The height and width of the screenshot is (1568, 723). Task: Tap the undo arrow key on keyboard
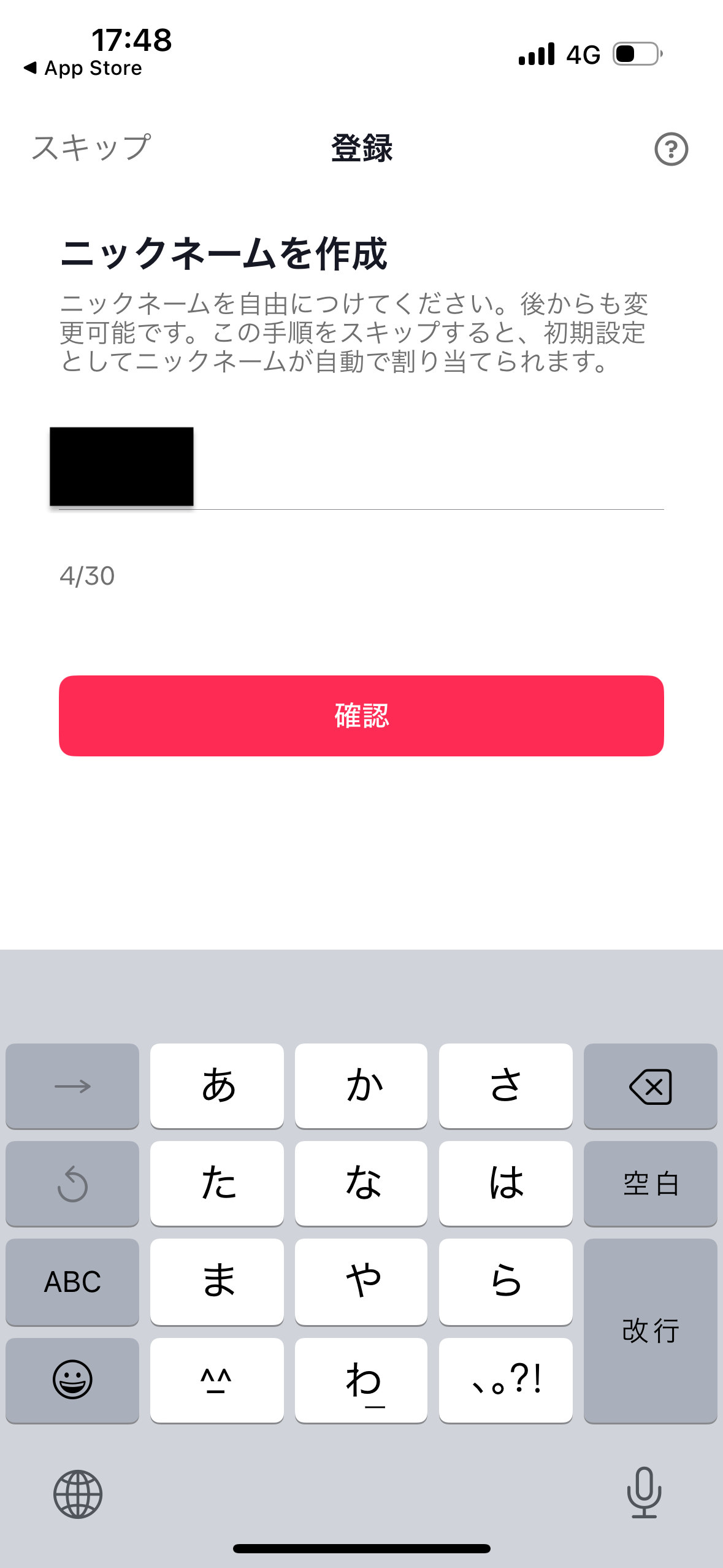tap(72, 1183)
